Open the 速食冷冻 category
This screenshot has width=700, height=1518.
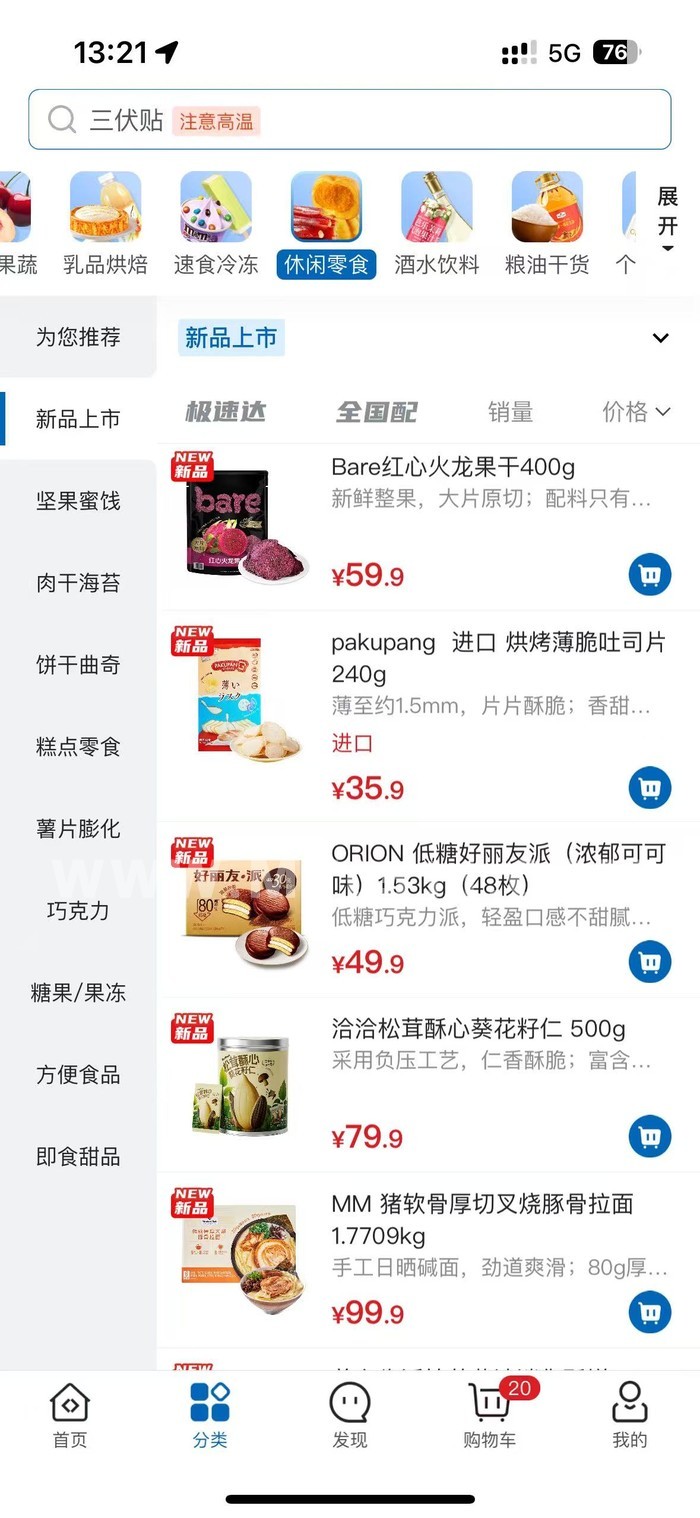tap(216, 223)
